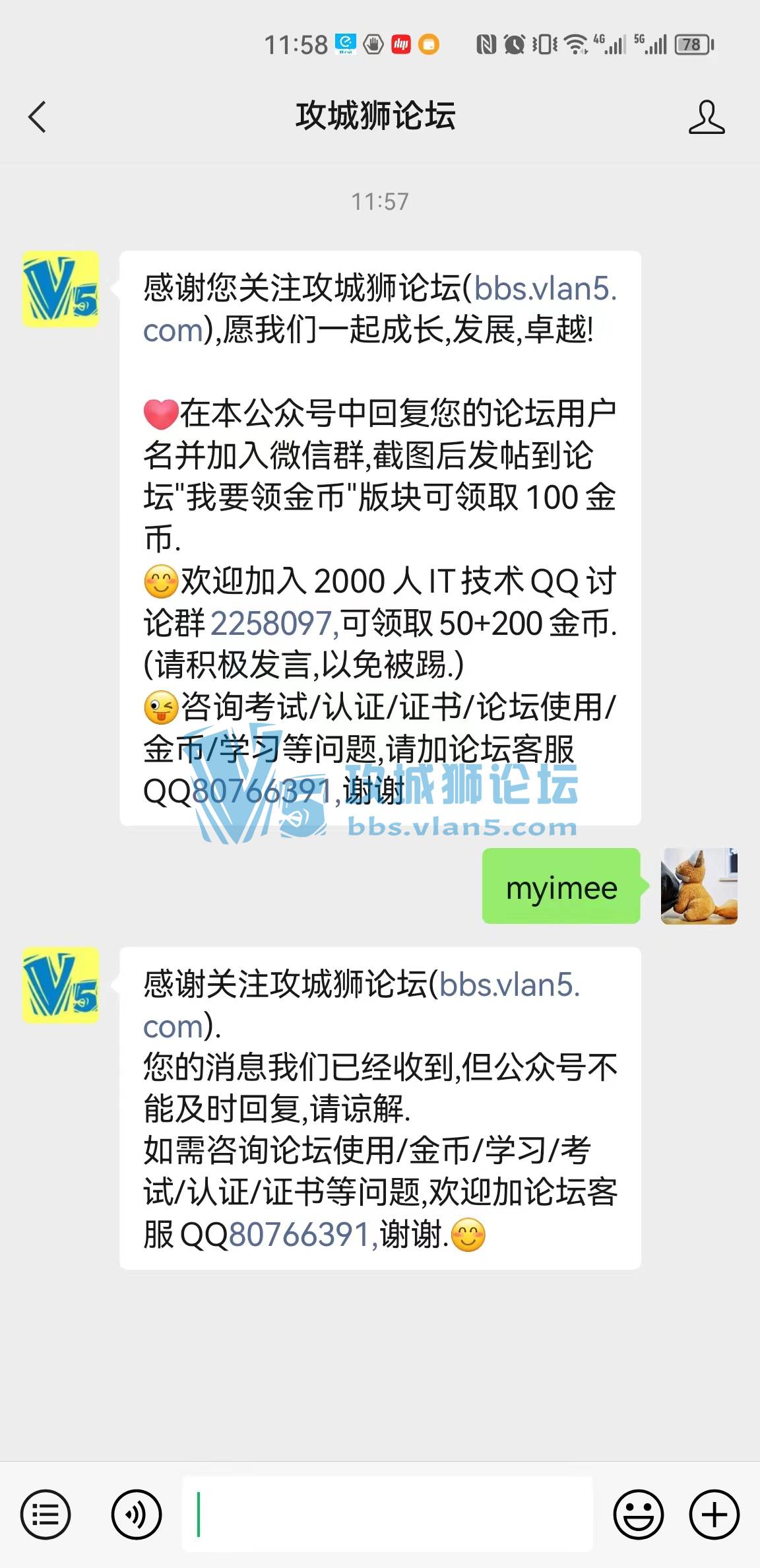Focus the message text field

coord(387,1514)
